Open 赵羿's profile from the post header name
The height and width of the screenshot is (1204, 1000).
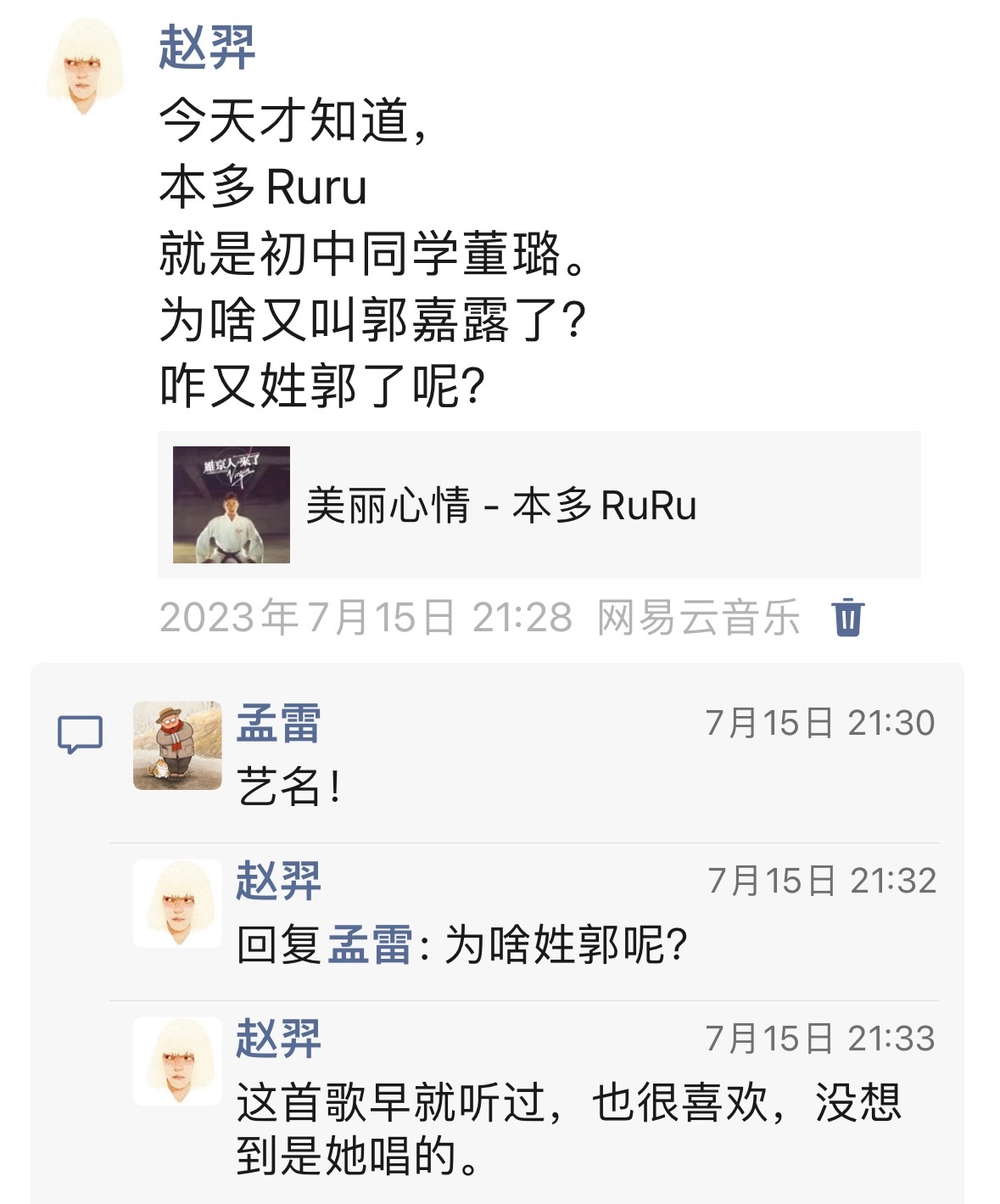[207, 48]
